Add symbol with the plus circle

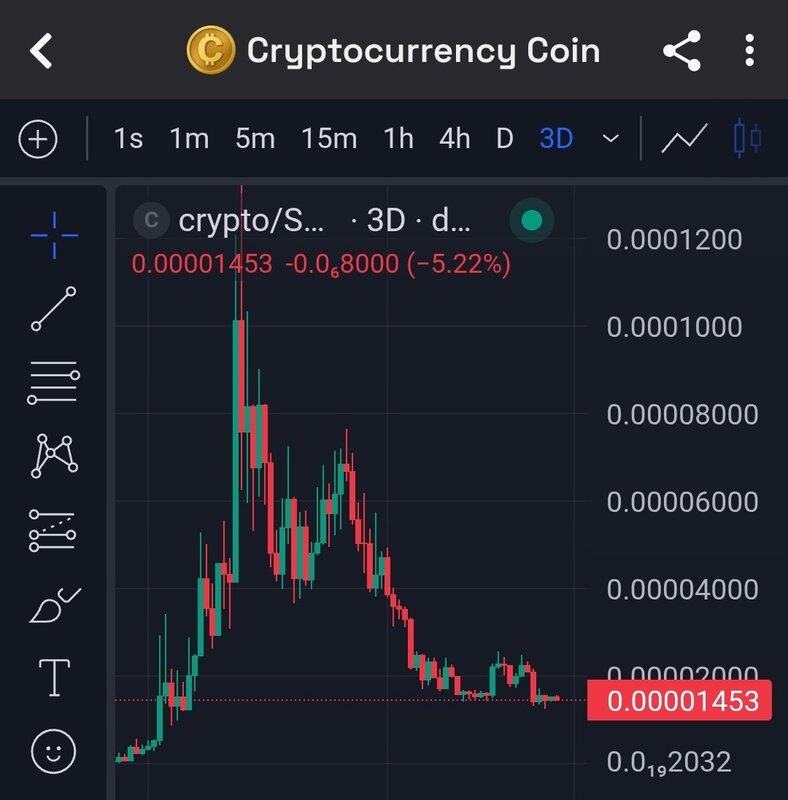39,139
